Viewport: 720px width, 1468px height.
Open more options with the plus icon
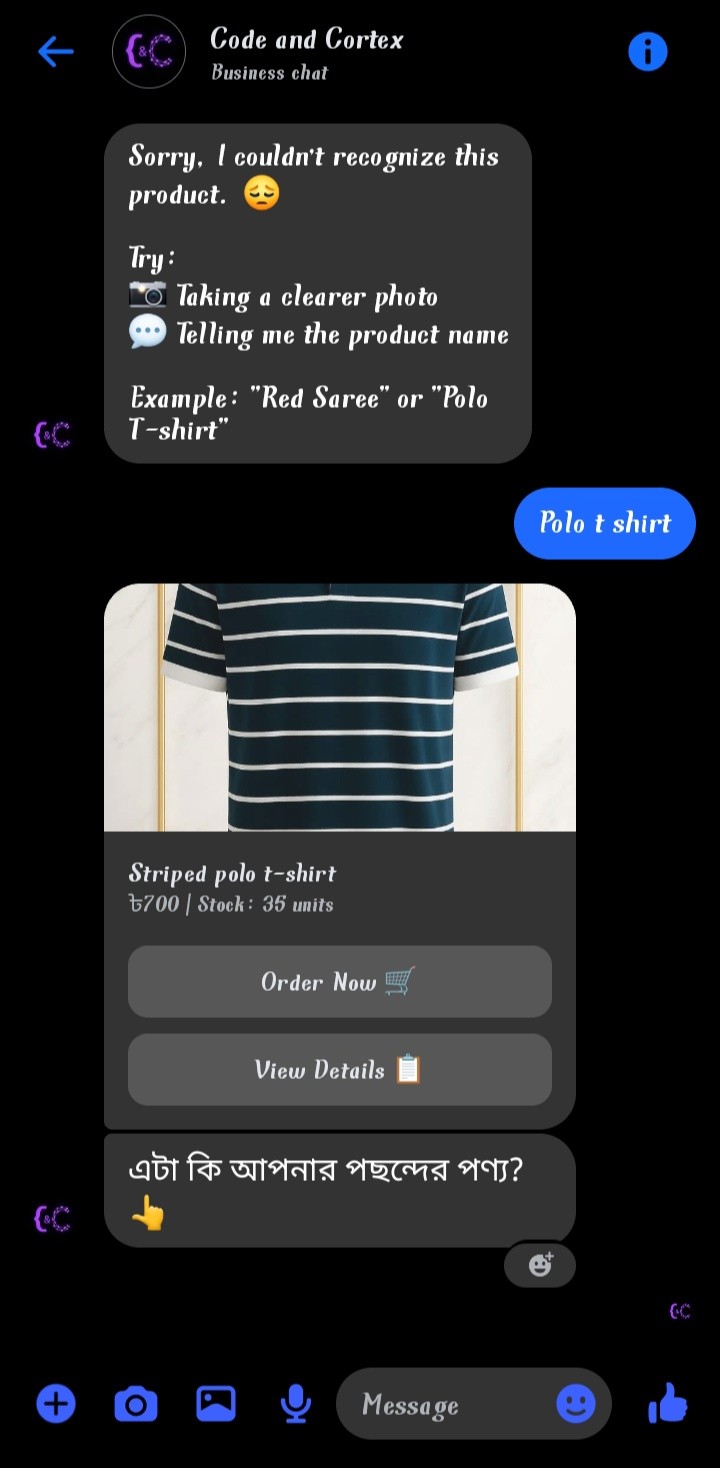coord(56,1404)
